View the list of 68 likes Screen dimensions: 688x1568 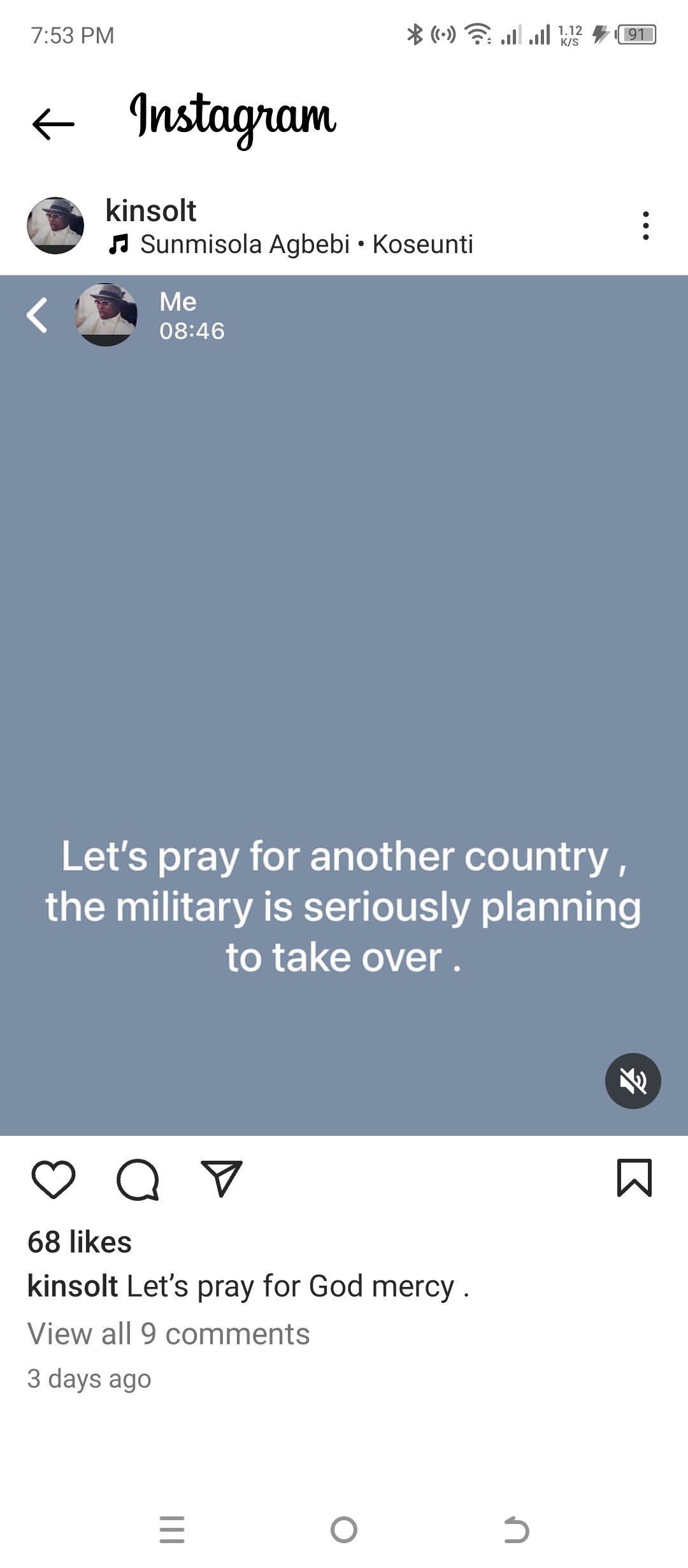[x=80, y=1242]
